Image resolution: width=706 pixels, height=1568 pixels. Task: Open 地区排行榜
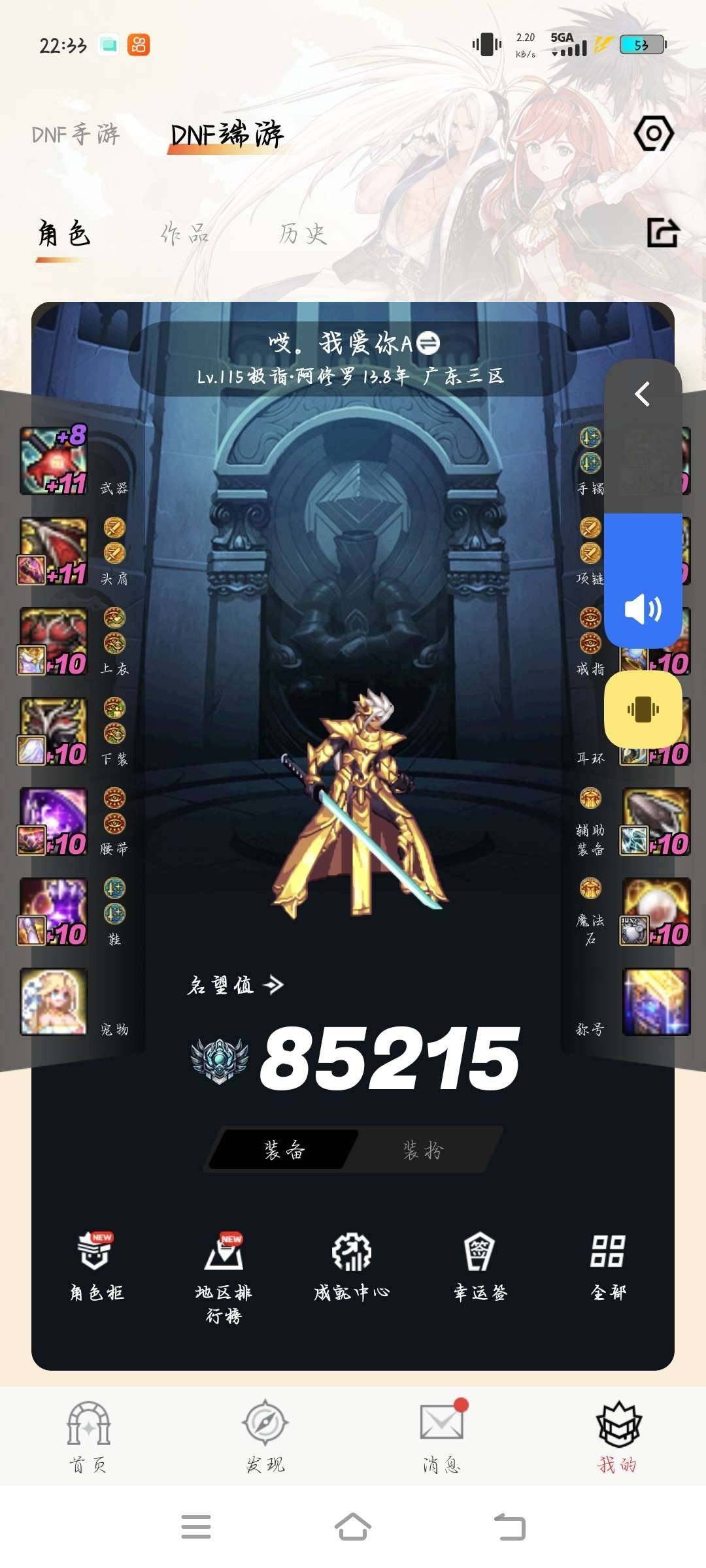[224, 1274]
